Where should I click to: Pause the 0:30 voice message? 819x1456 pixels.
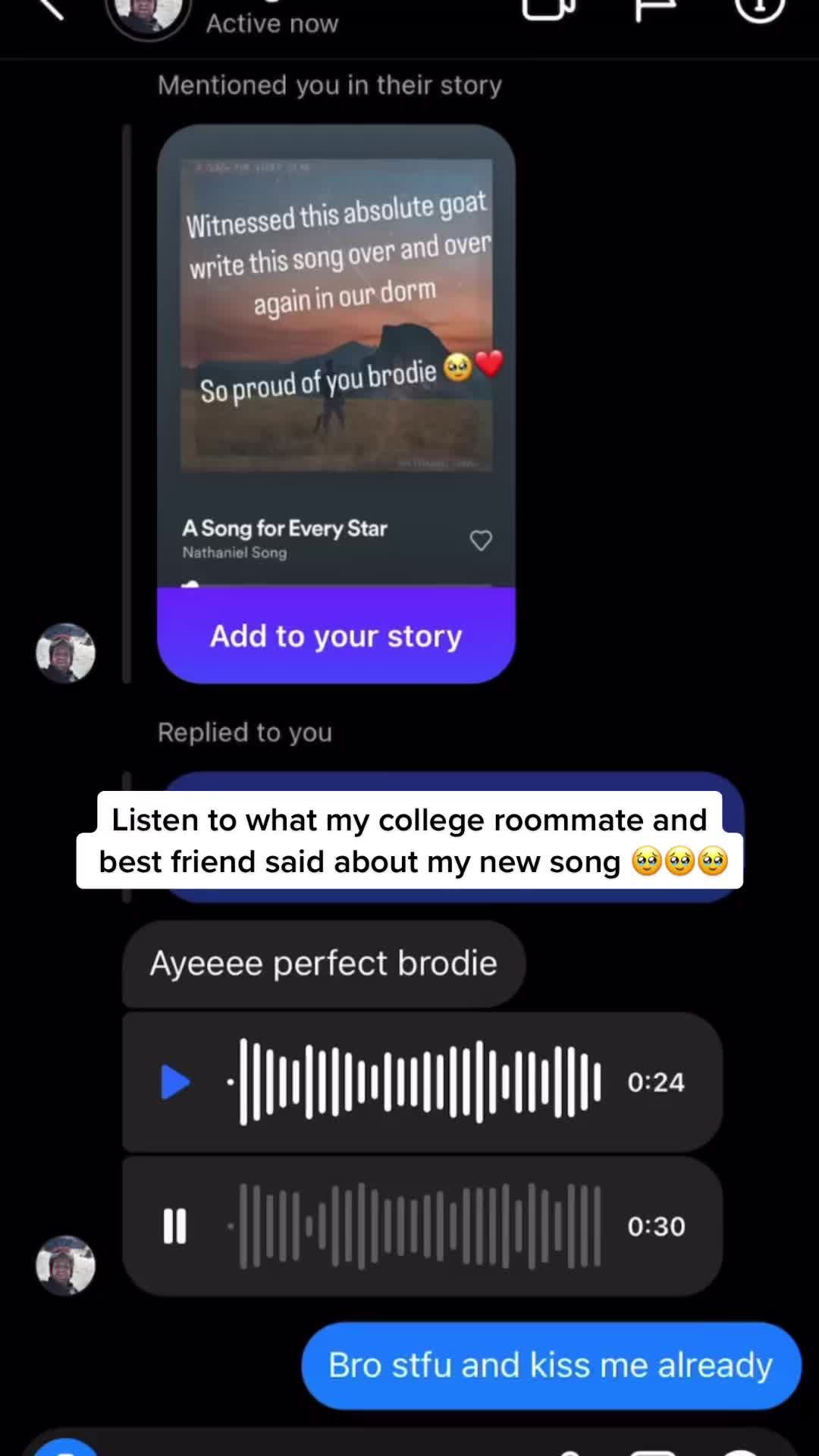(175, 1225)
